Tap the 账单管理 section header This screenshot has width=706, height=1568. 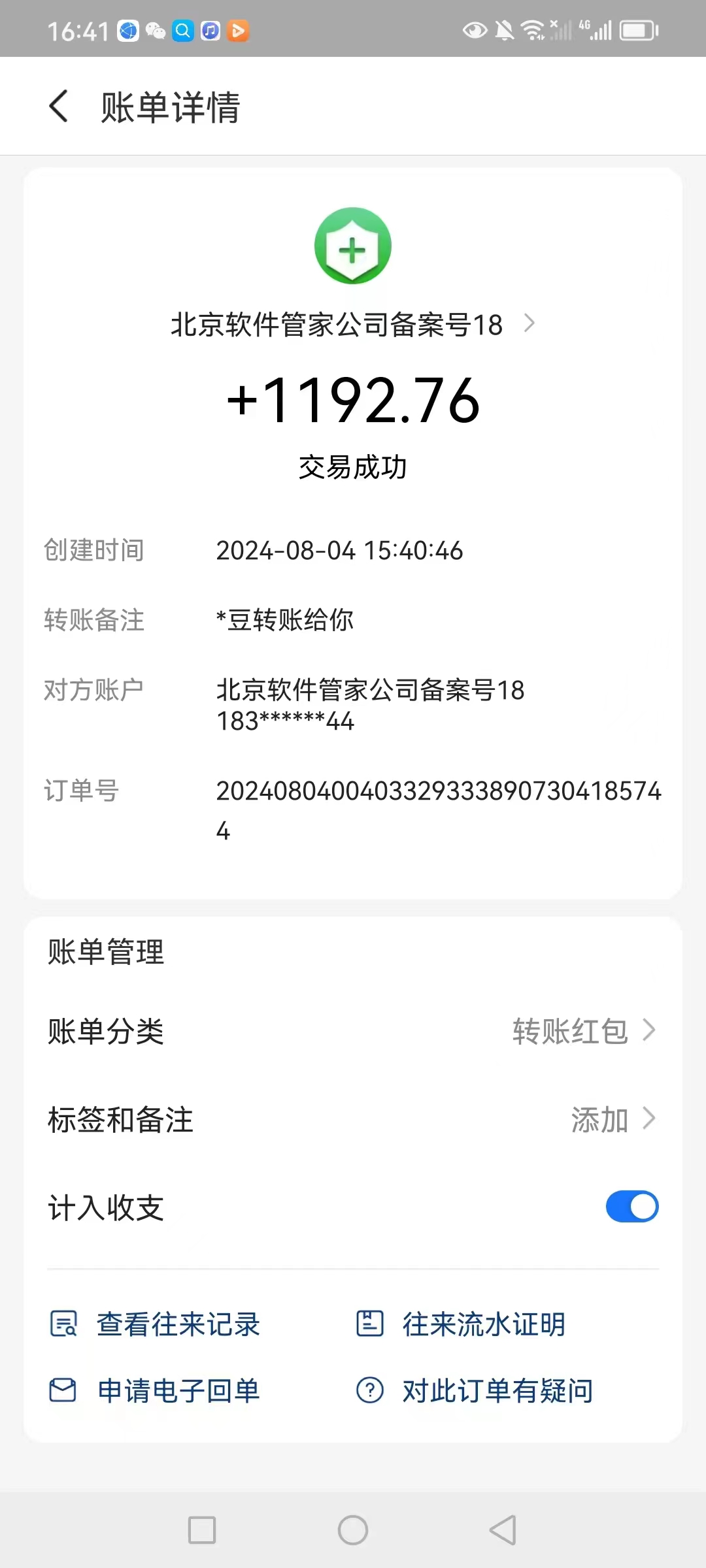point(106,953)
